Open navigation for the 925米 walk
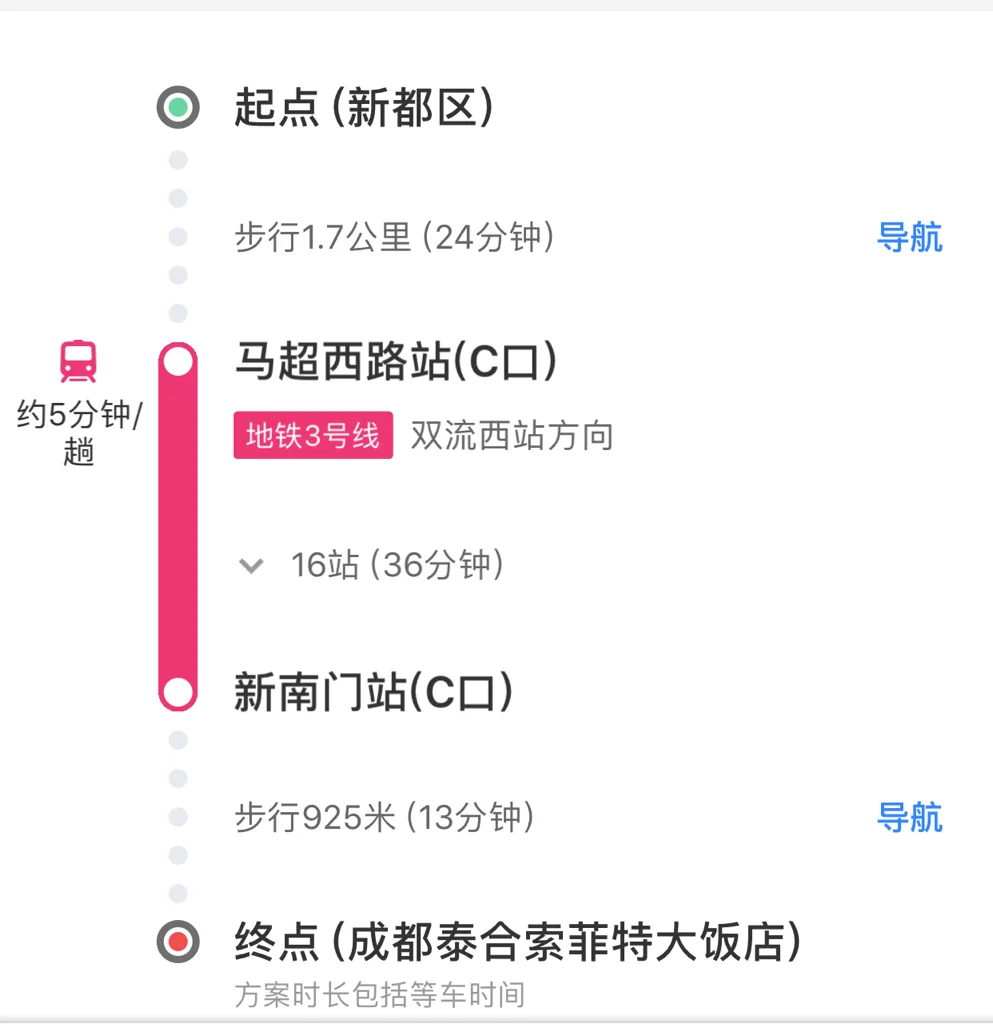Screen dimensions: 993x1024 [x=911, y=818]
